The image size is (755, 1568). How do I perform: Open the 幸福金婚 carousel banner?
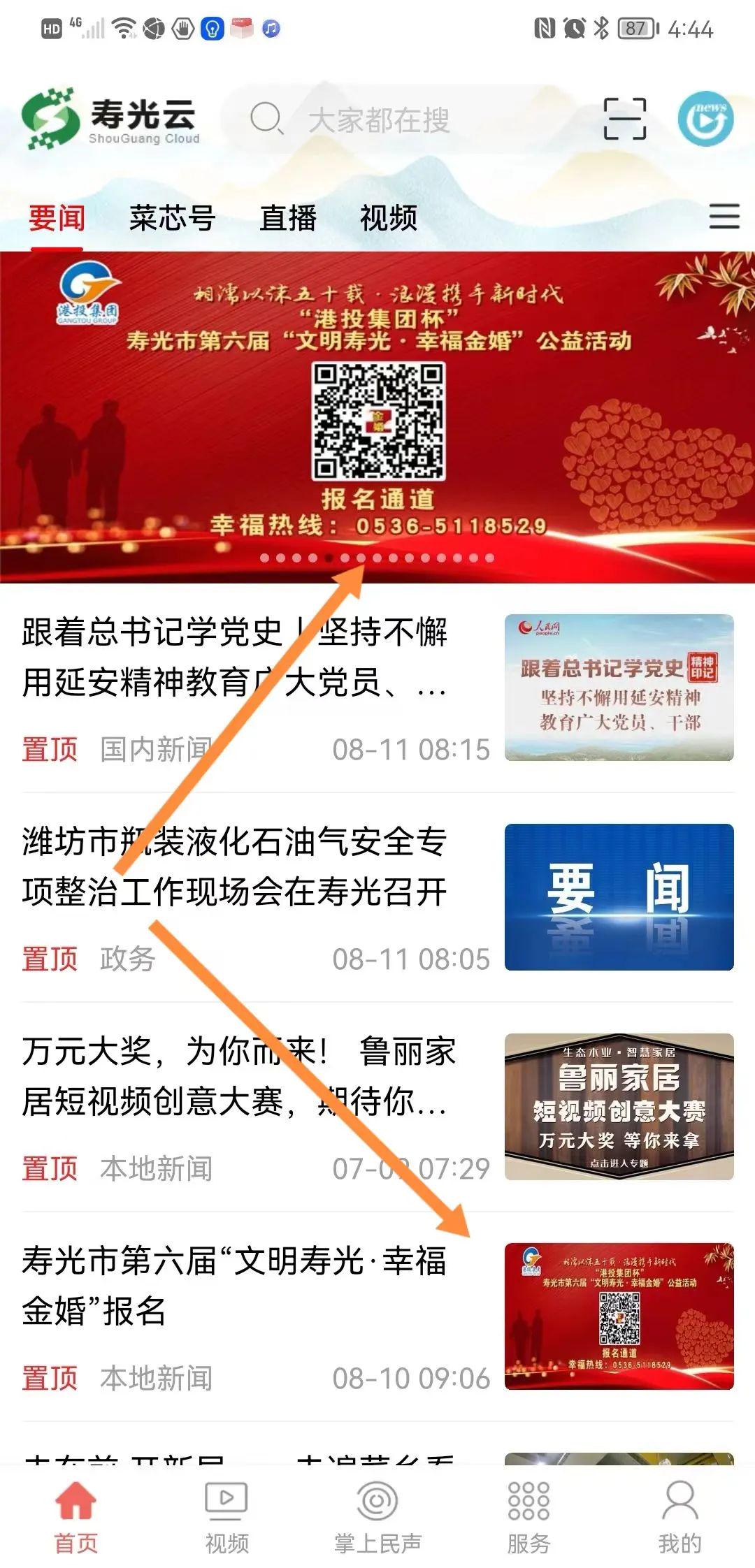click(377, 416)
